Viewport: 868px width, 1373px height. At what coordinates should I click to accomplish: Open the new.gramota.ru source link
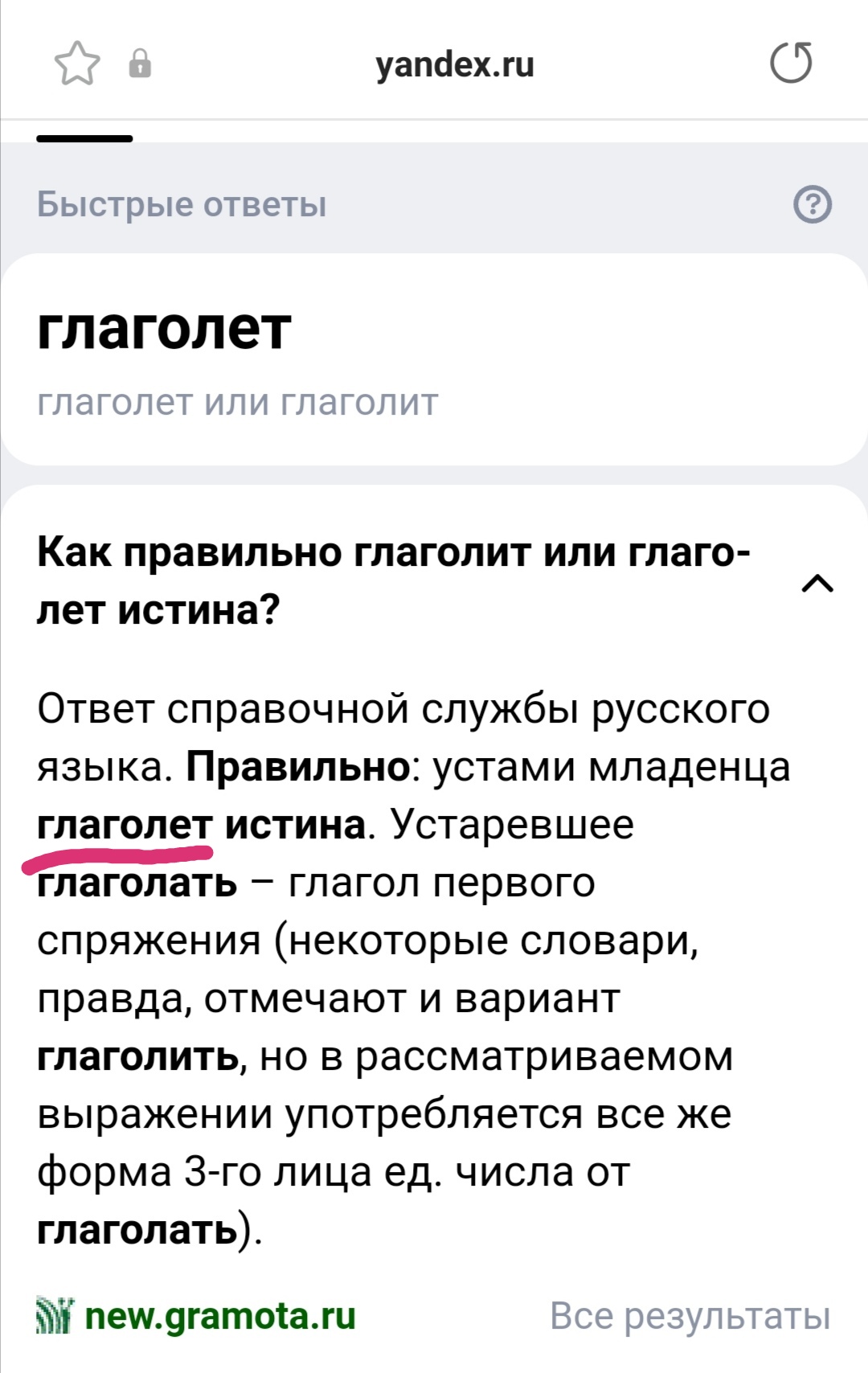tap(197, 1316)
